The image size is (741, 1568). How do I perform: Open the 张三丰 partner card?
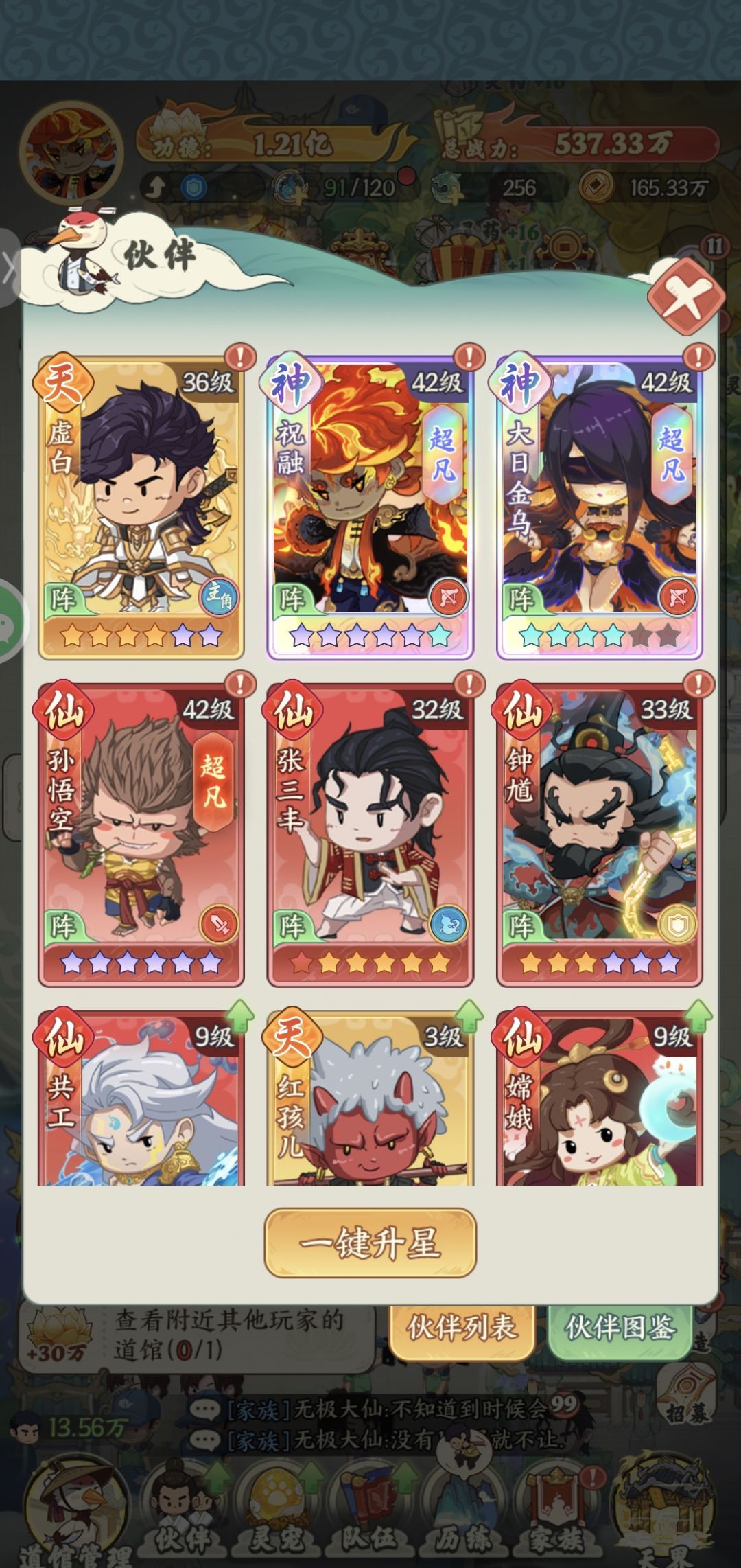tap(370, 834)
